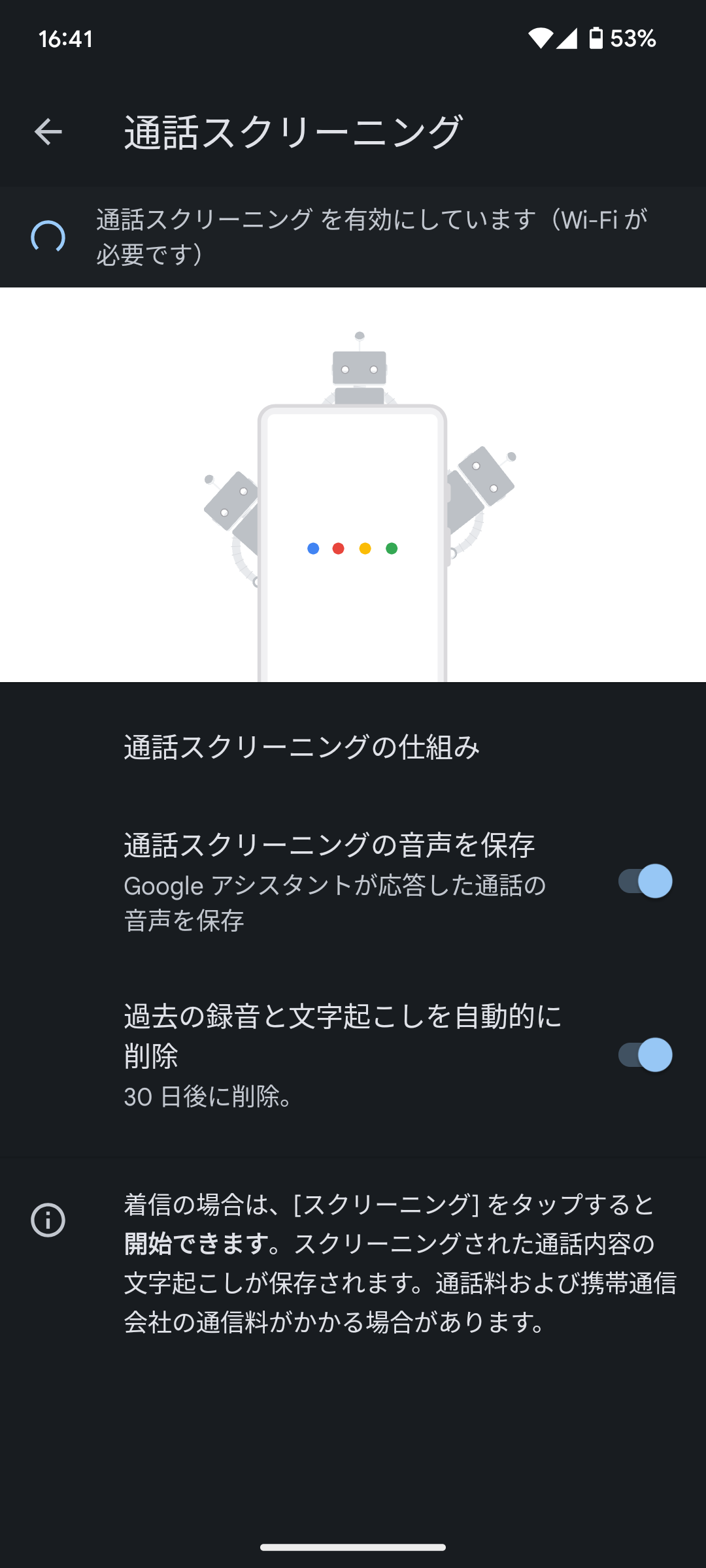Viewport: 706px width, 1568px height.
Task: Click the back arrow to leave Call Screening
Action: 48,133
